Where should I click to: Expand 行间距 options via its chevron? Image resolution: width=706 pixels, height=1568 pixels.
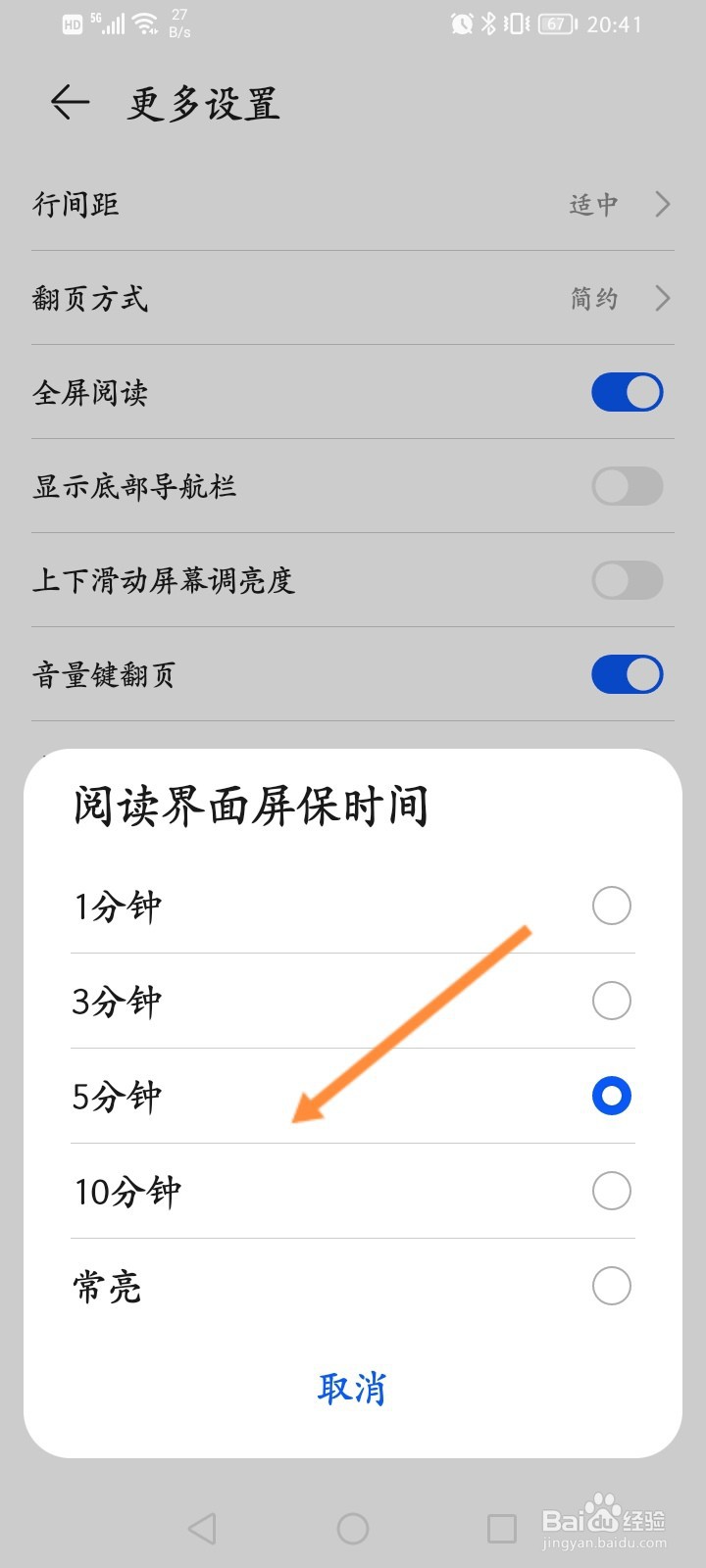point(661,205)
